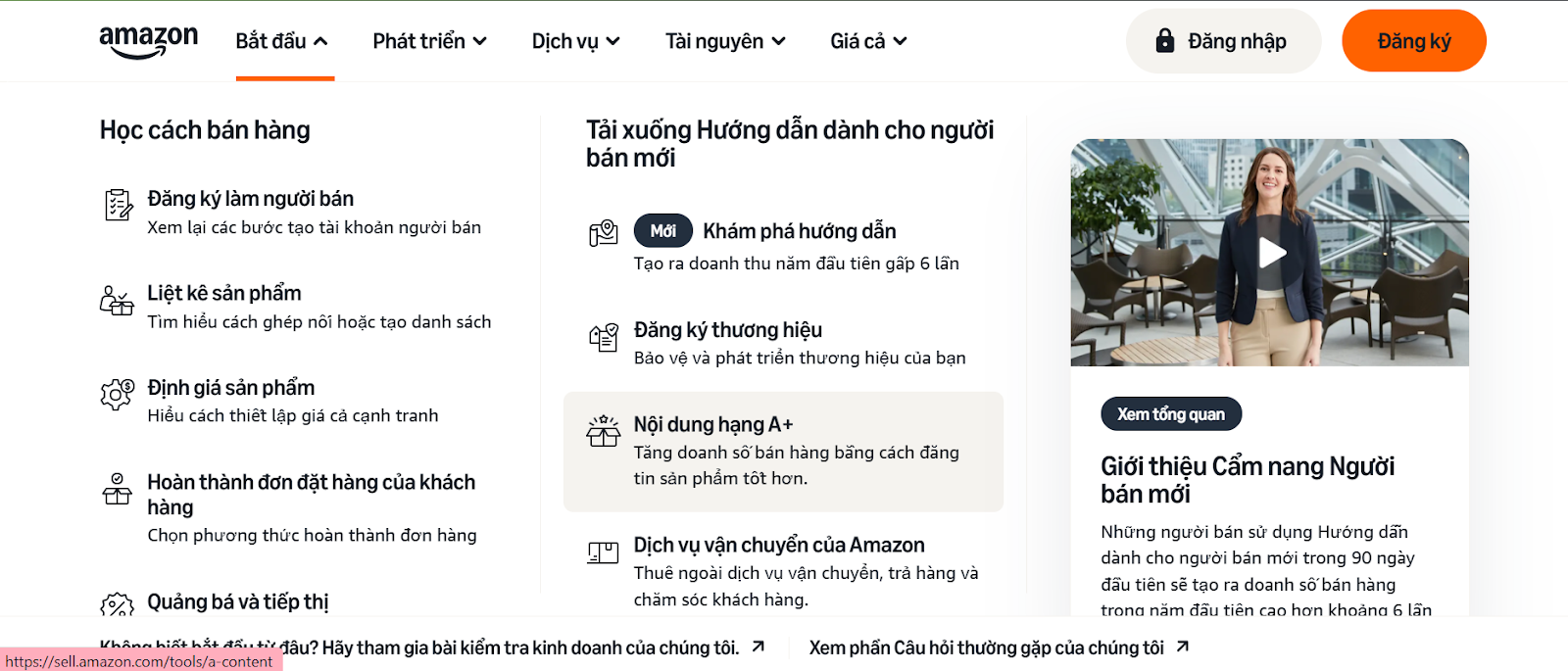Select Định giá sản phẩm
Image resolution: width=1568 pixels, height=671 pixels.
tap(231, 388)
